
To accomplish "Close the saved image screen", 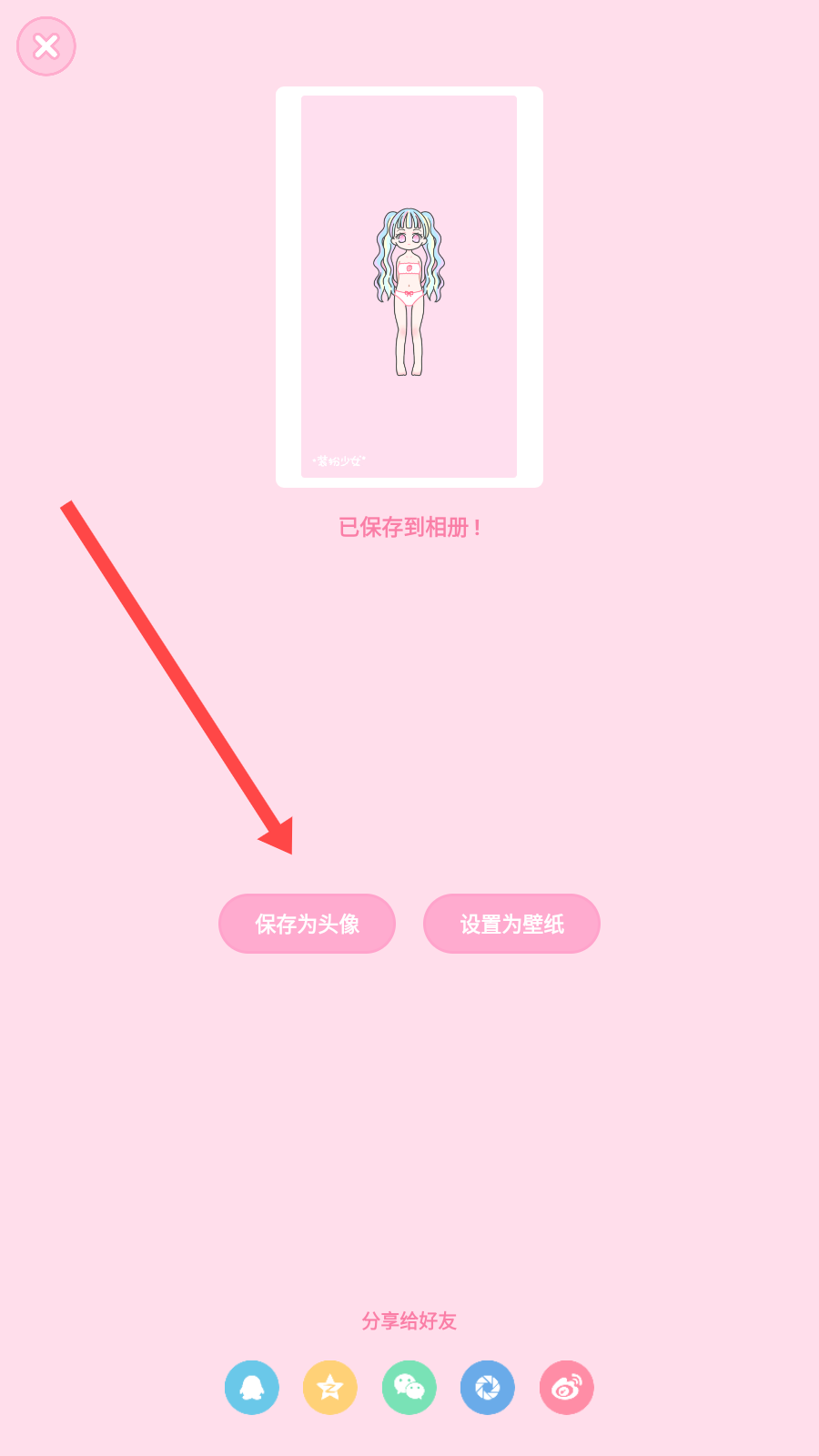I will [46, 46].
